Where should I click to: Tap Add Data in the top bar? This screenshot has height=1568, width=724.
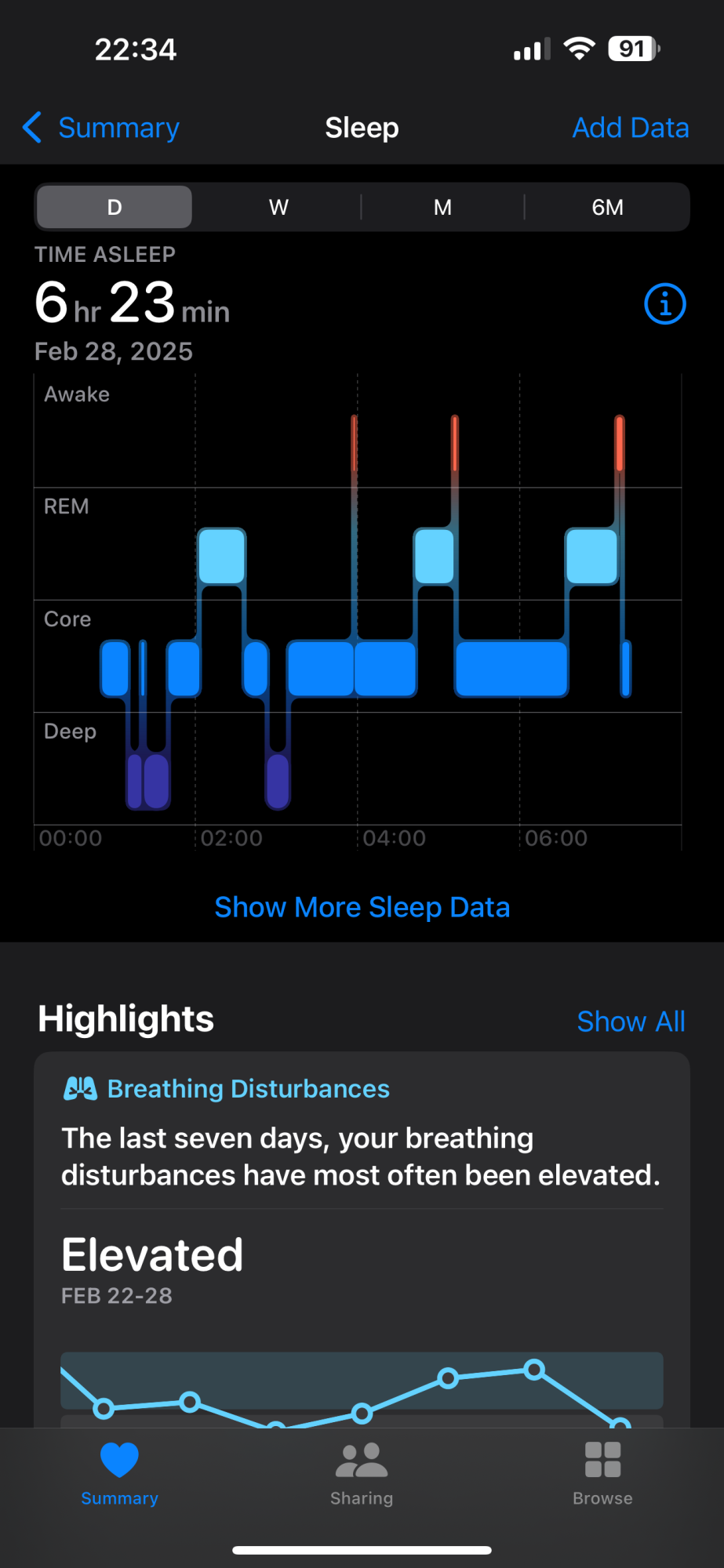pyautogui.click(x=630, y=128)
